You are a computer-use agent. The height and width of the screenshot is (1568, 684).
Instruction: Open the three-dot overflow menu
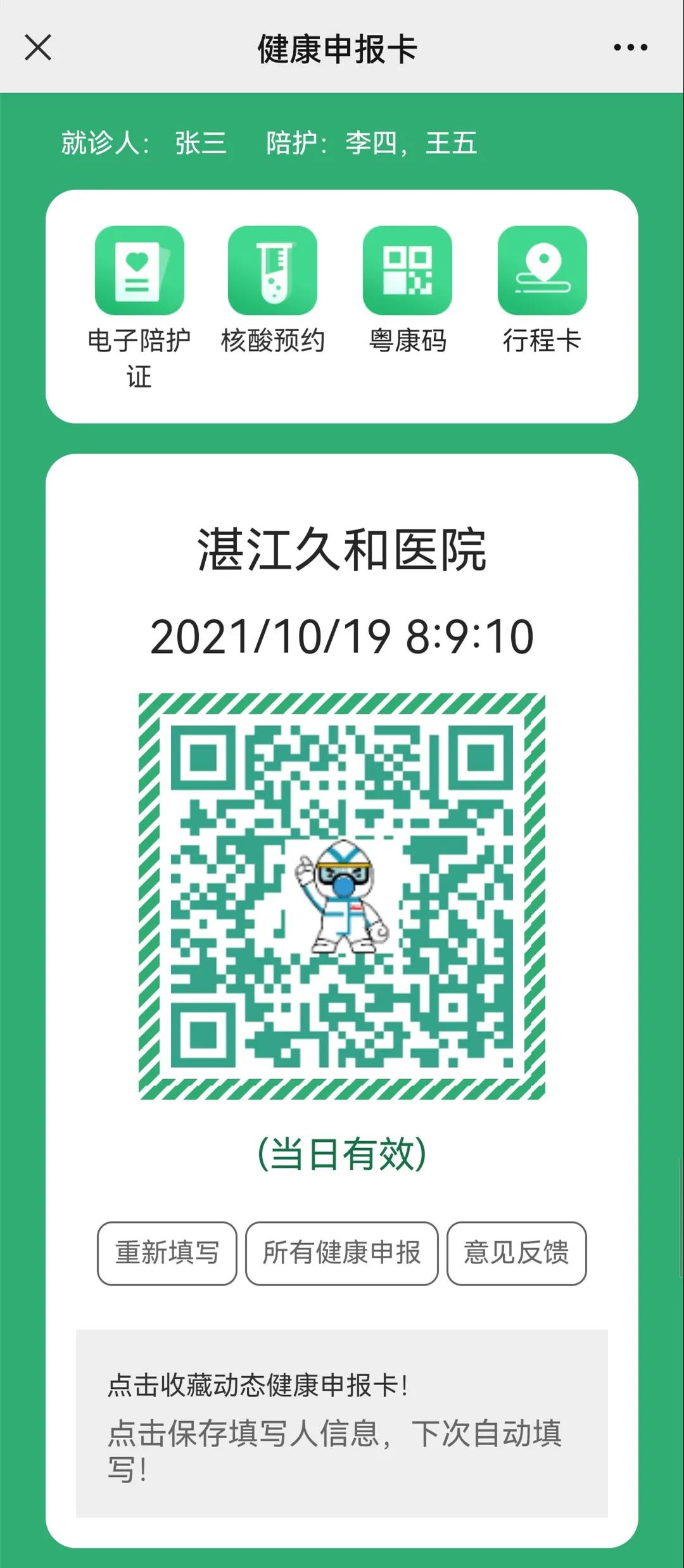click(630, 47)
